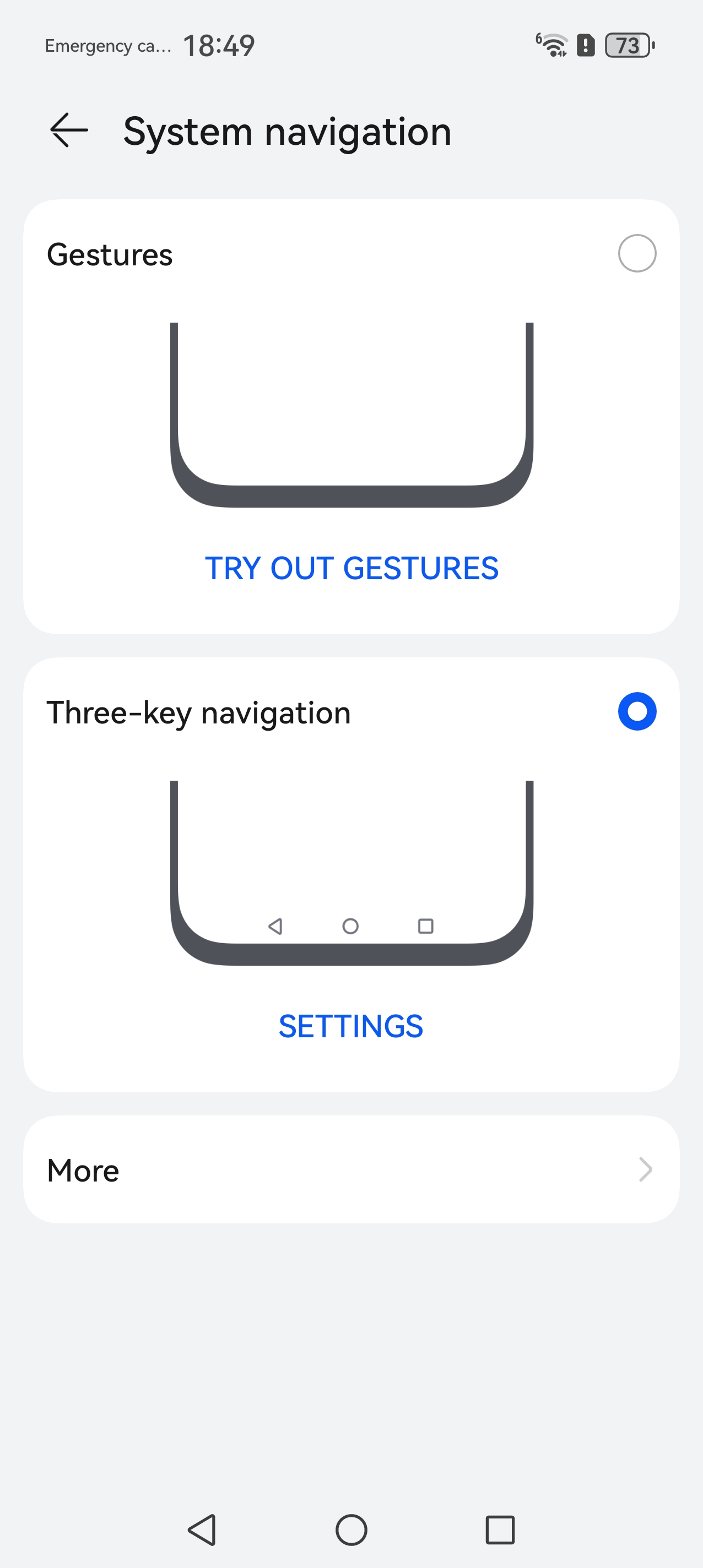Screen dimensions: 703x1568
Task: Select the Three-key navigation radio button
Action: point(636,711)
